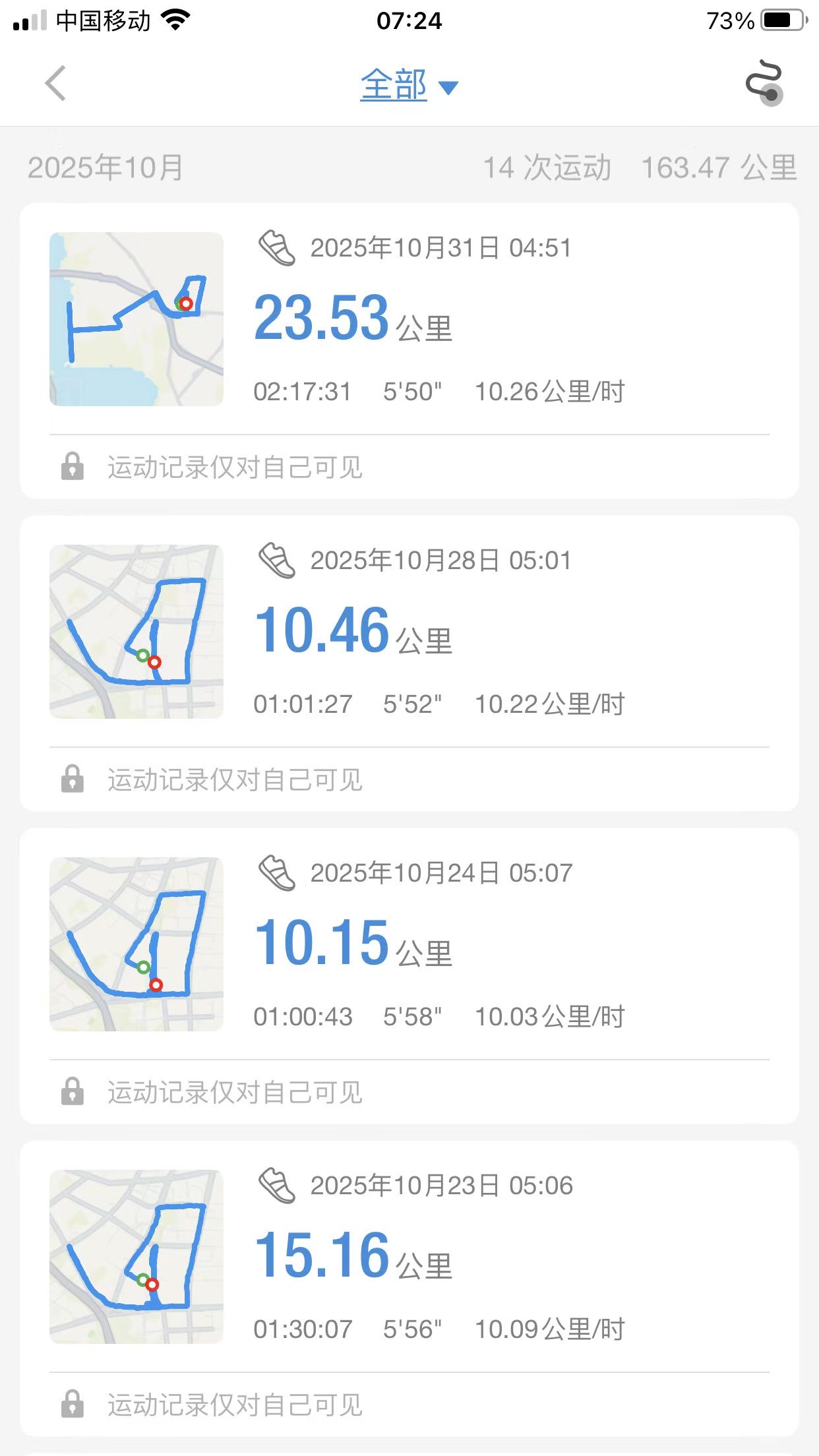Open the 23.53 公里 run from October 31
819x1456 pixels.
coord(409,320)
